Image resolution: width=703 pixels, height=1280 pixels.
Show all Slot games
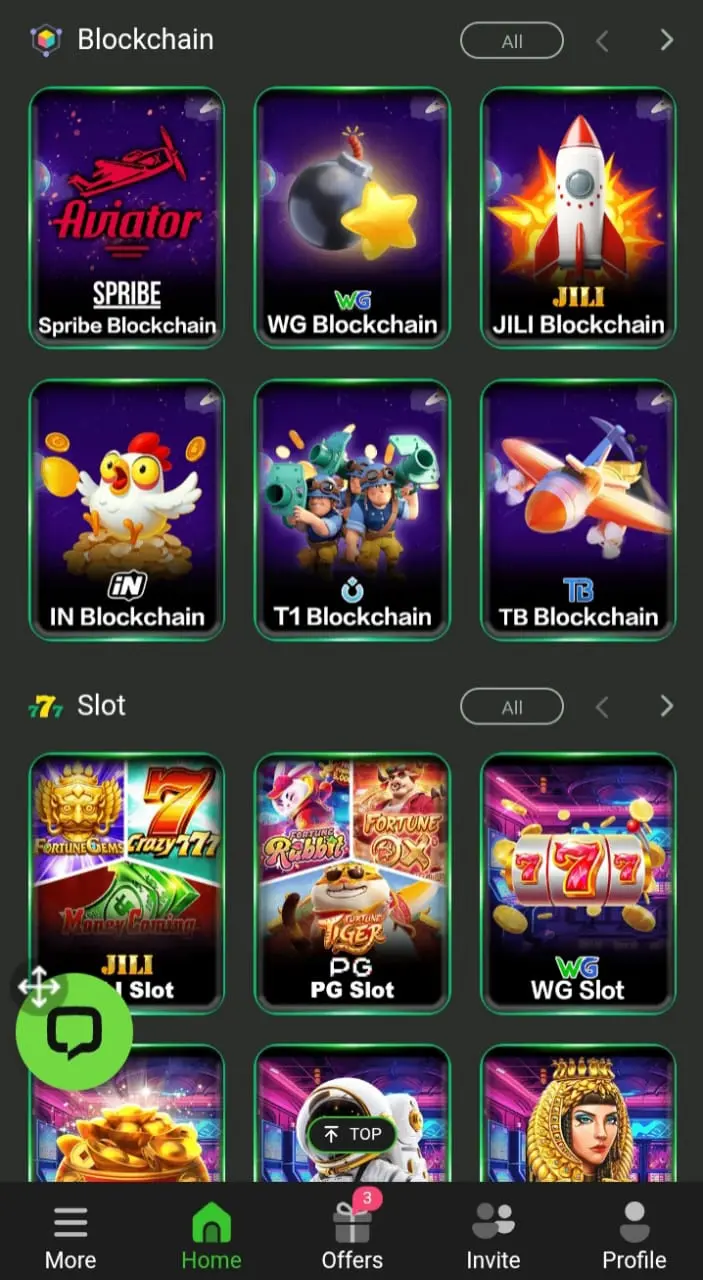coord(512,707)
